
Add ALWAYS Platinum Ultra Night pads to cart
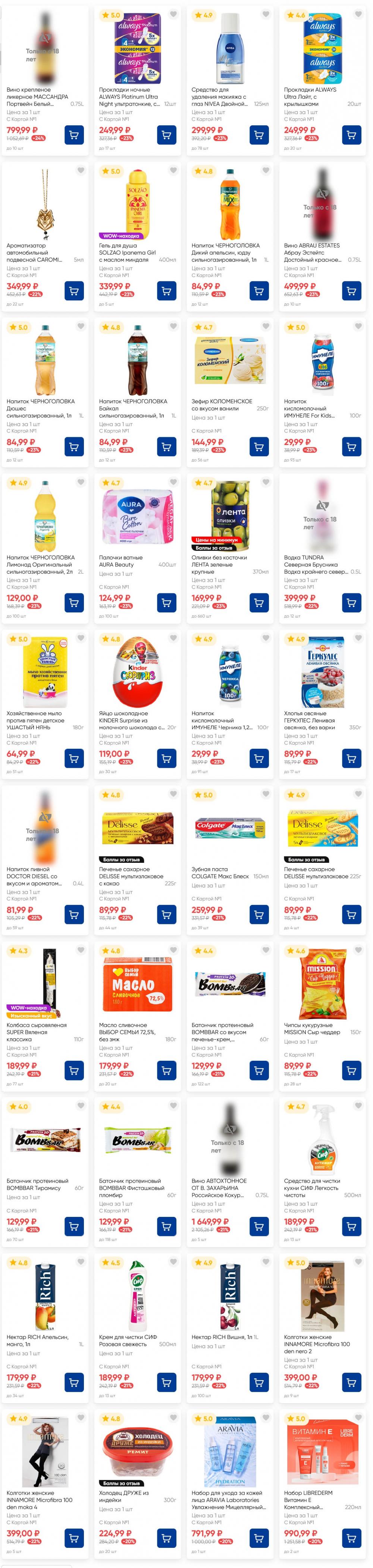click(166, 135)
